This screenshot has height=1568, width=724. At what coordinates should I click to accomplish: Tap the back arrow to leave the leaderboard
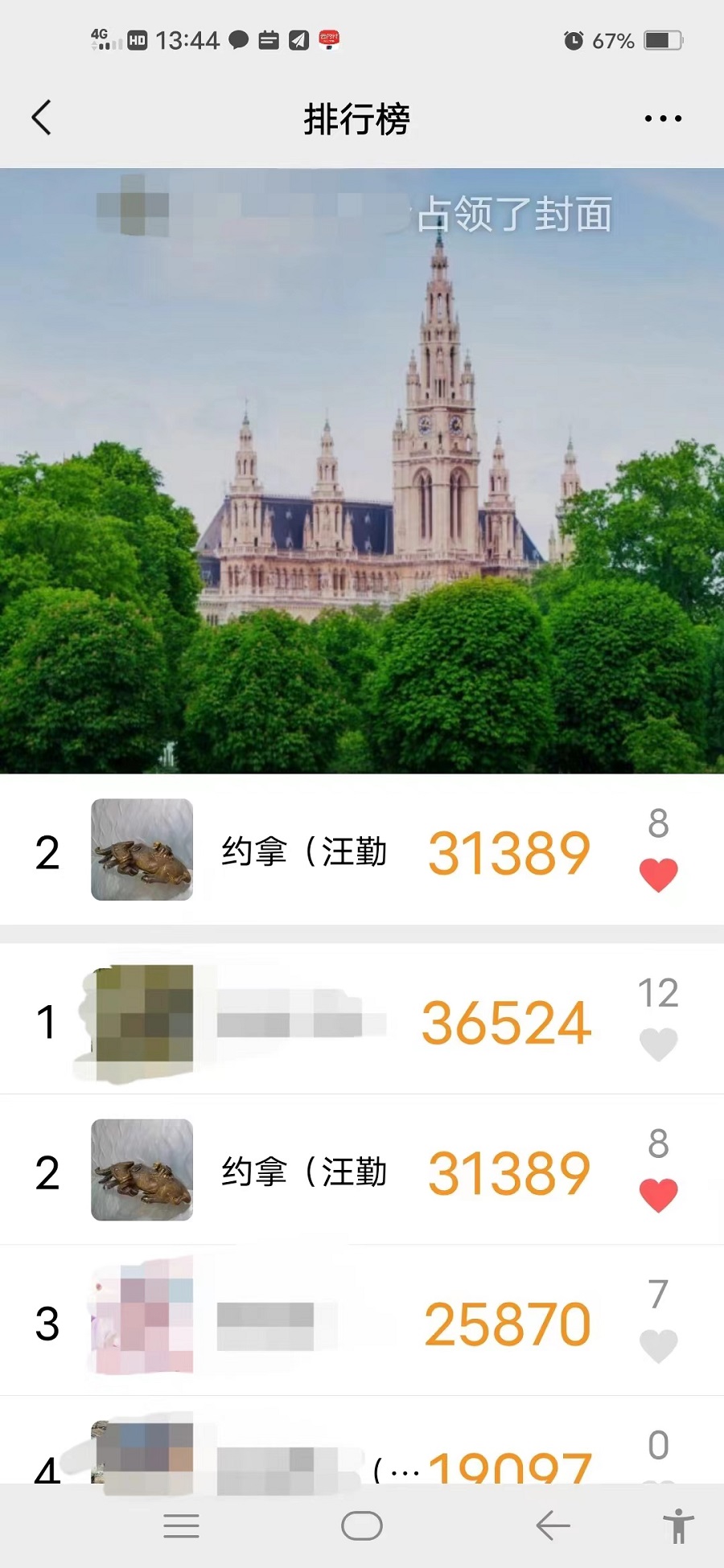point(42,117)
